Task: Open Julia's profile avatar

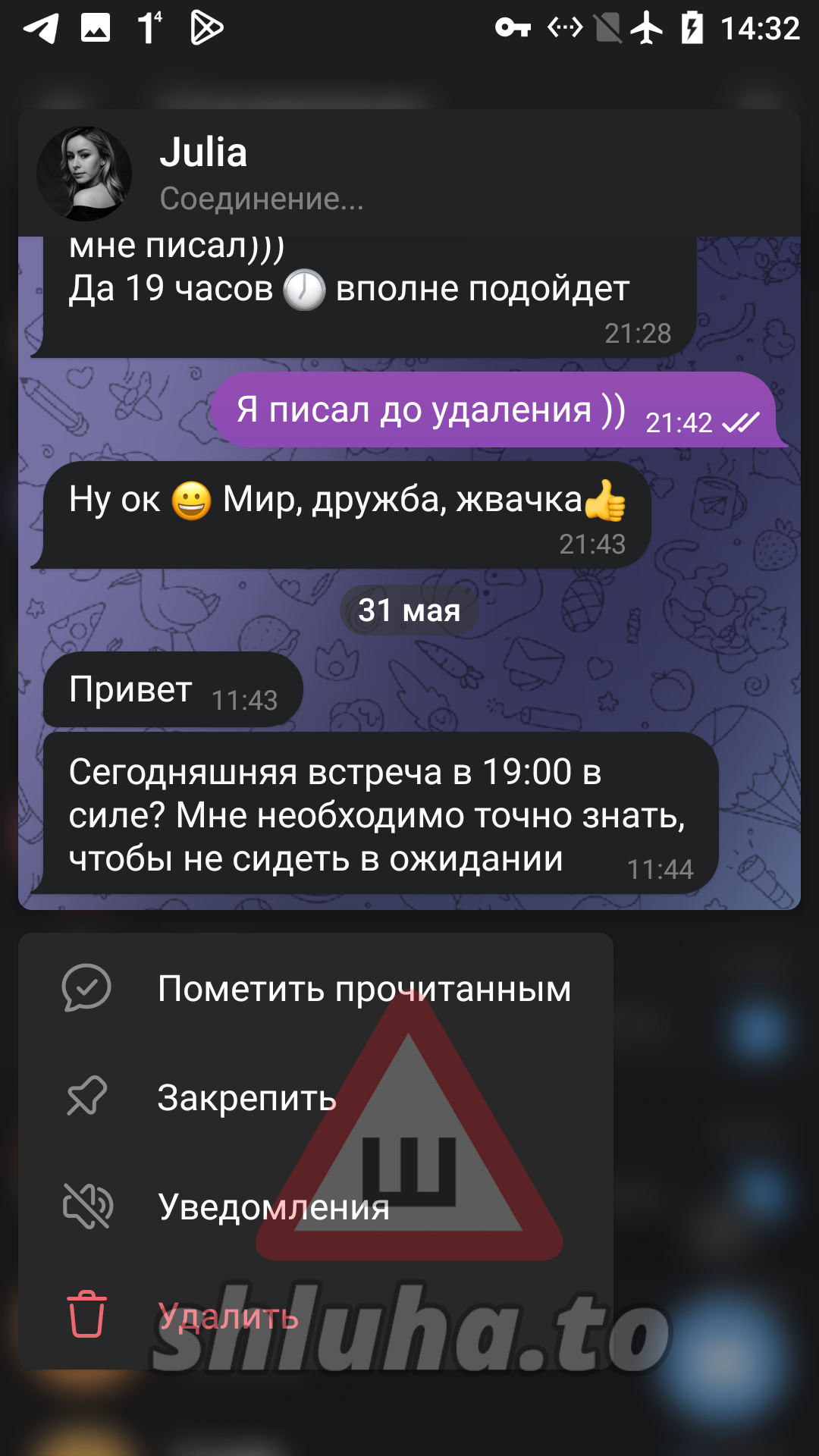Action: pyautogui.click(x=84, y=174)
